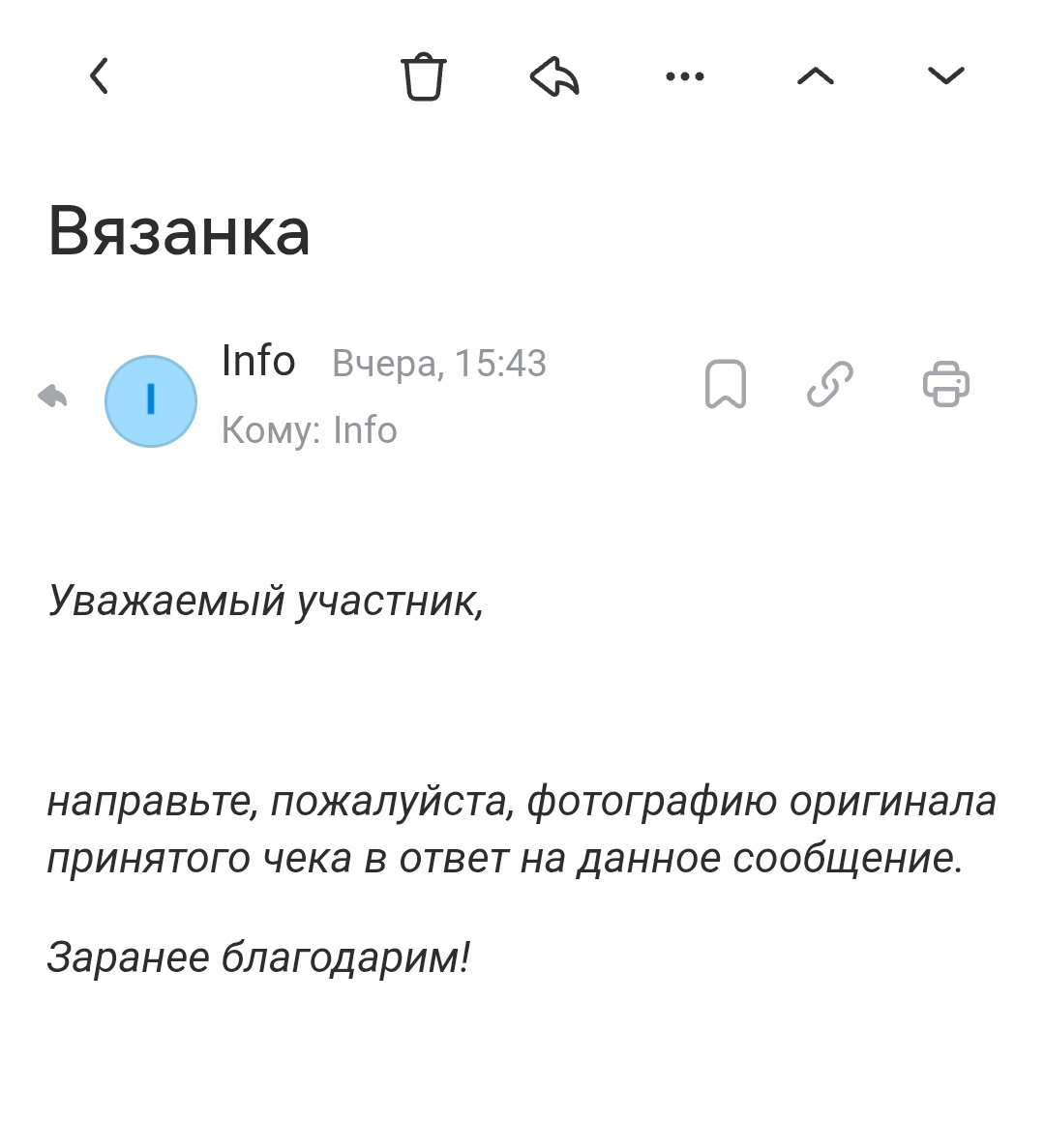Open the three-dot overflow menu
The width and height of the screenshot is (1045, 1148).
pos(685,76)
